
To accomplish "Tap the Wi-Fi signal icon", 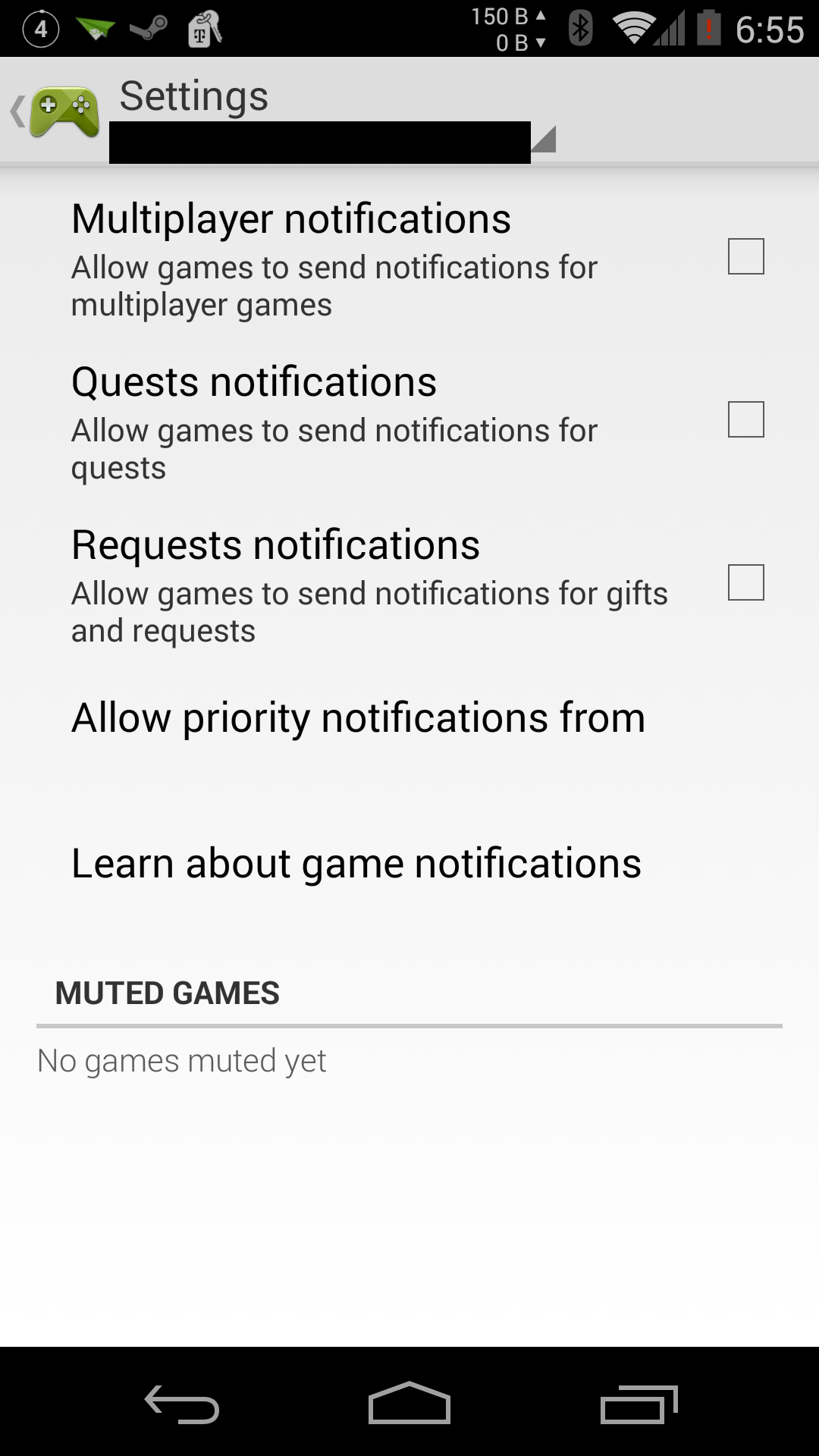I will coord(633,29).
